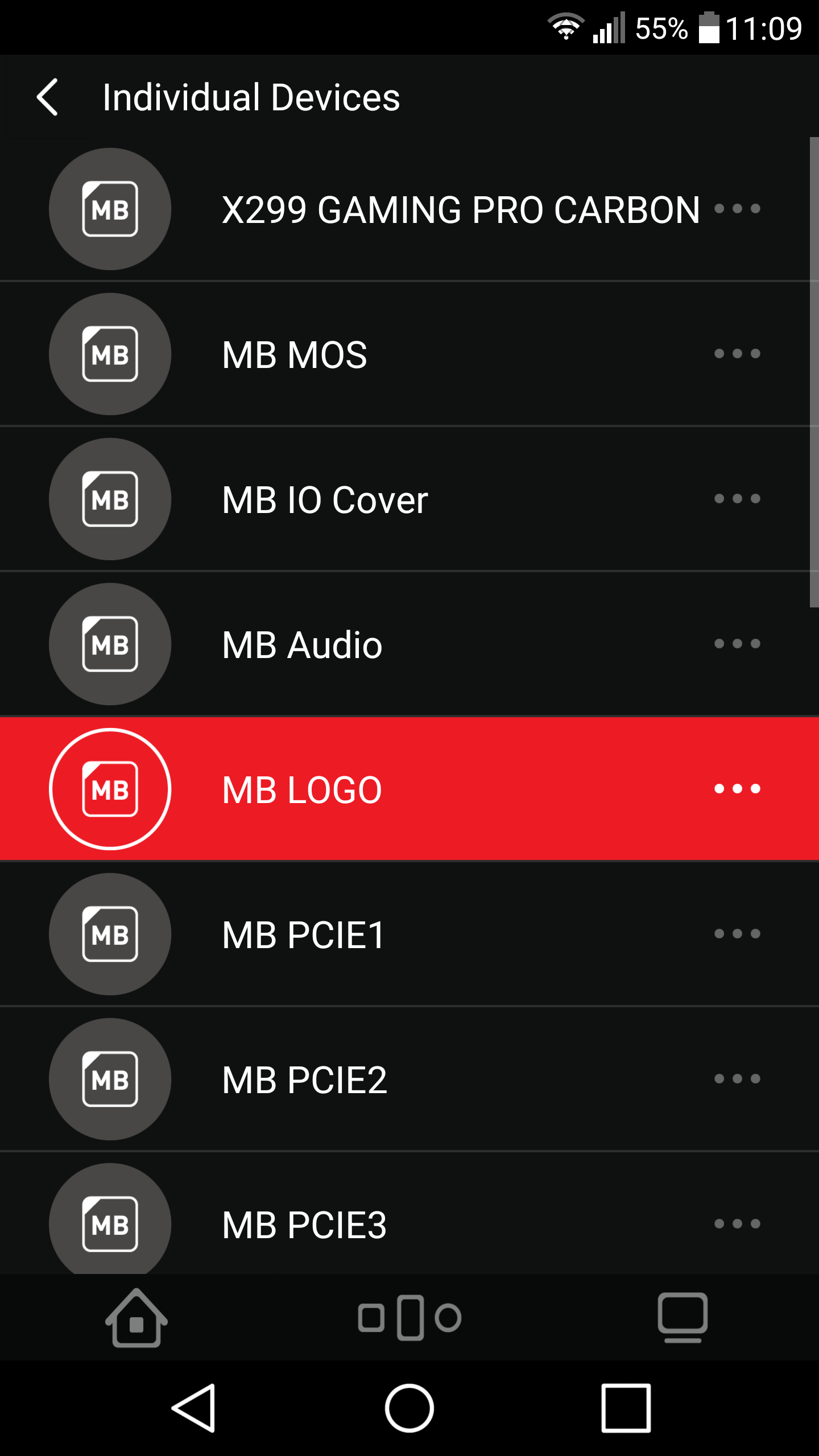Switch to the home tab

(x=136, y=1317)
